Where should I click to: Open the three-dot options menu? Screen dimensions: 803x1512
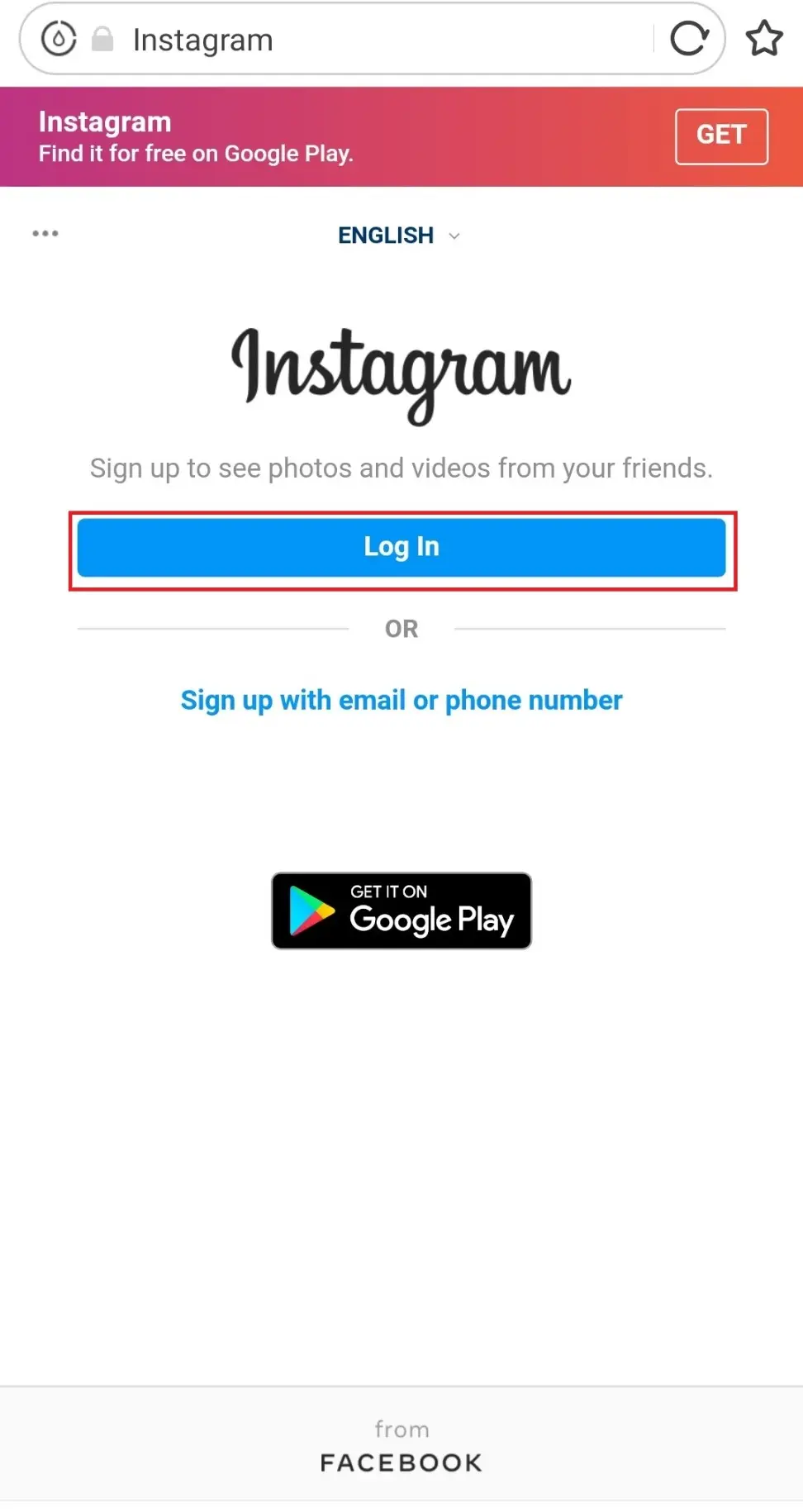pos(45,234)
